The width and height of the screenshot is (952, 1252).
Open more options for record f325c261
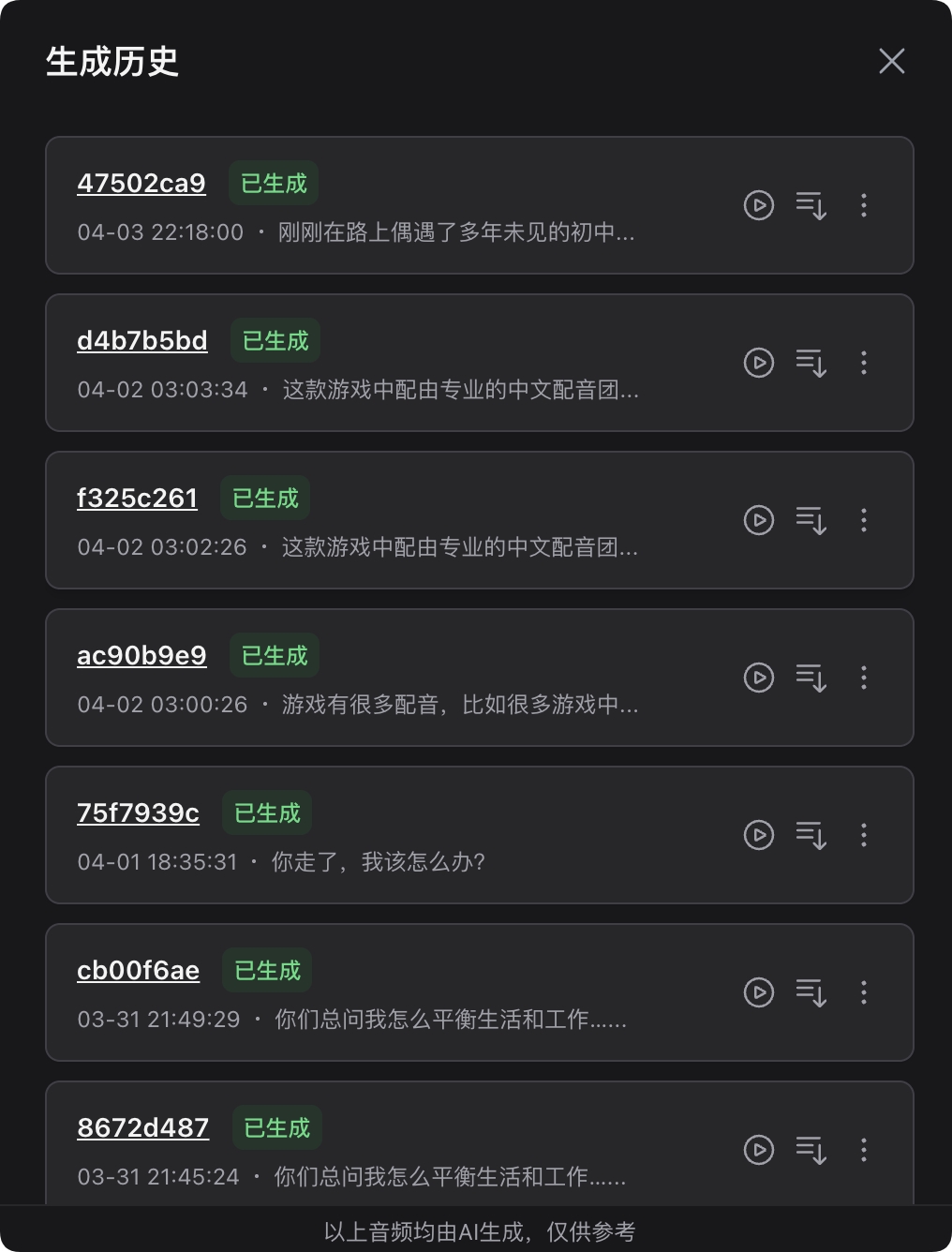pos(864,520)
